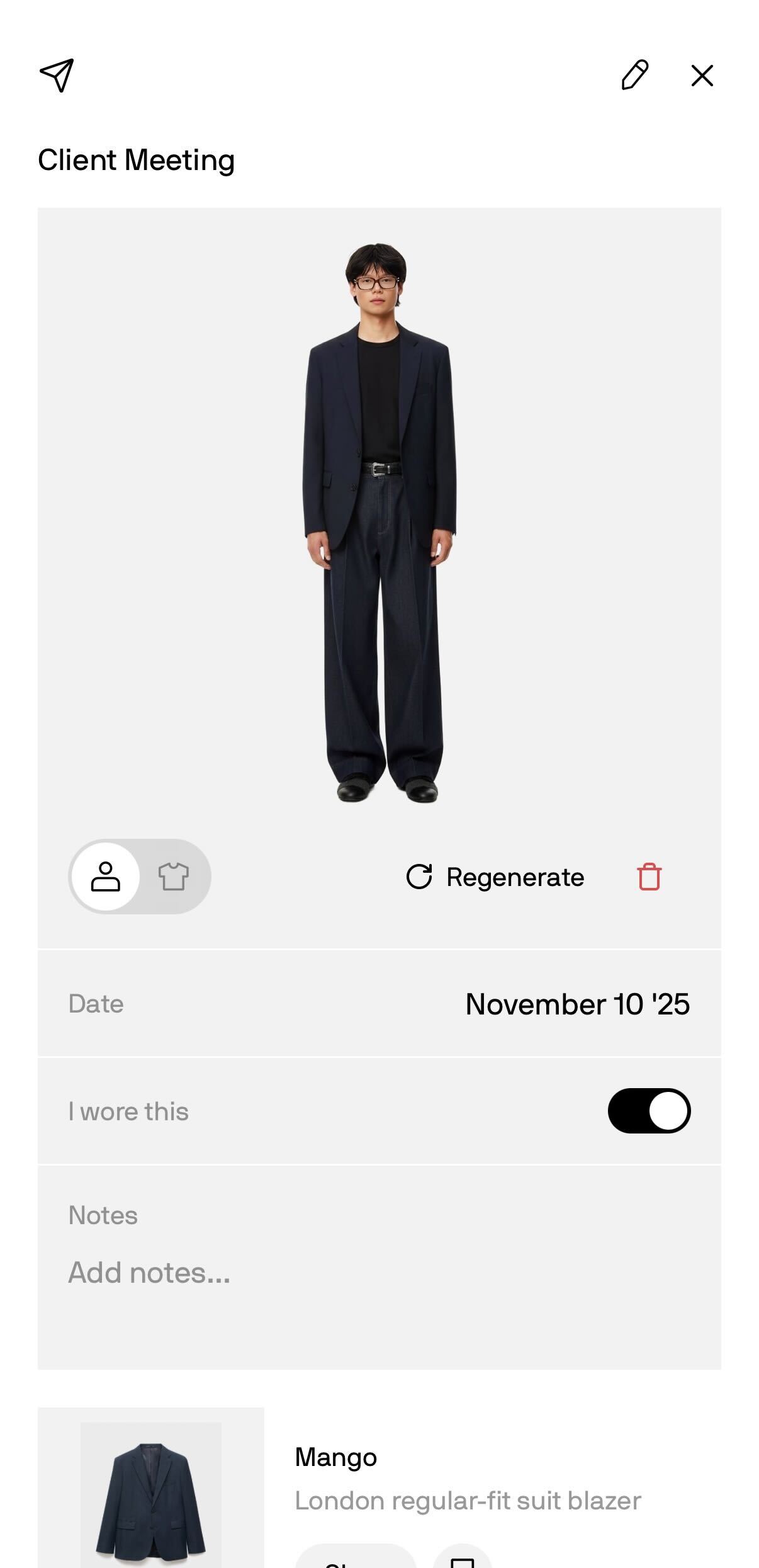
Task: Toggle the model/garment view switcher
Action: (x=140, y=877)
